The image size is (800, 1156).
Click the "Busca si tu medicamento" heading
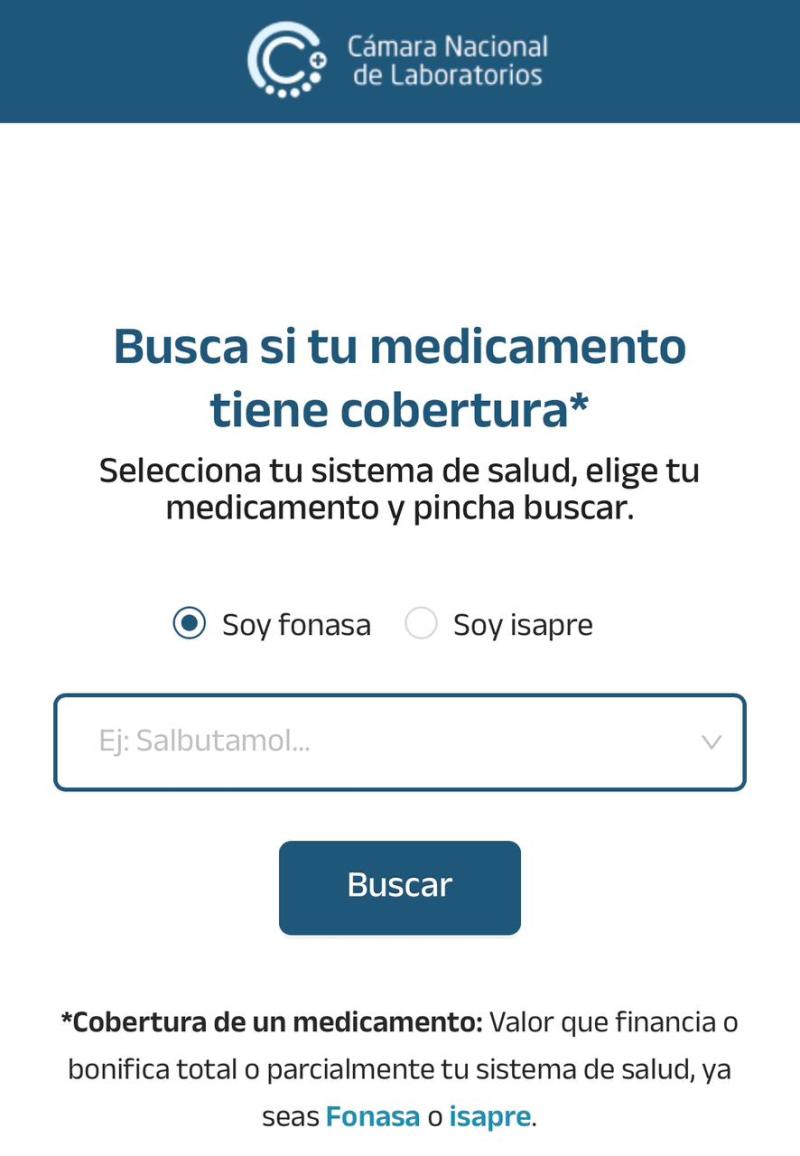[x=399, y=377]
